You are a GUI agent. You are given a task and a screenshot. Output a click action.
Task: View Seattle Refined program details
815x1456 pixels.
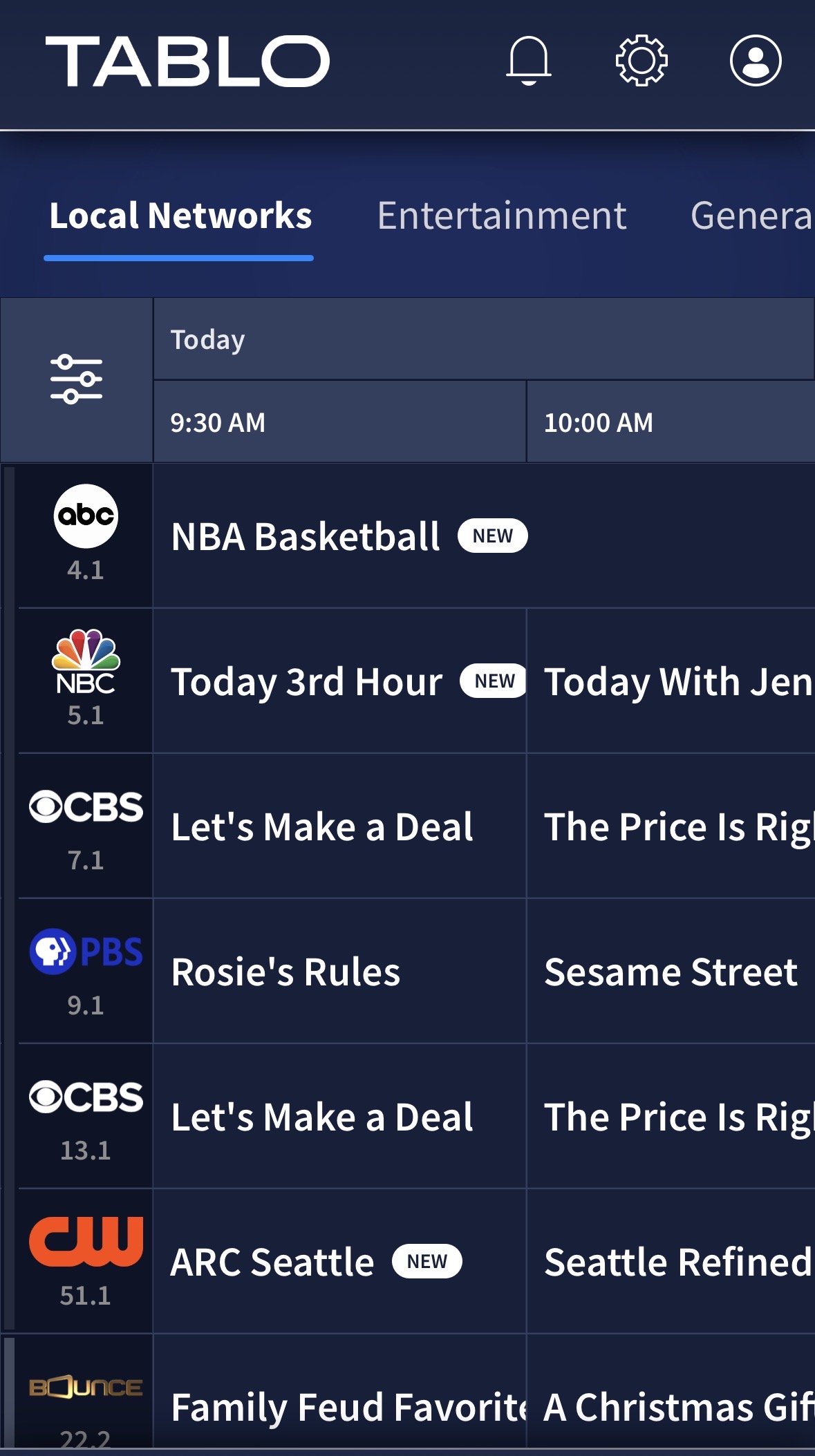point(677,1262)
